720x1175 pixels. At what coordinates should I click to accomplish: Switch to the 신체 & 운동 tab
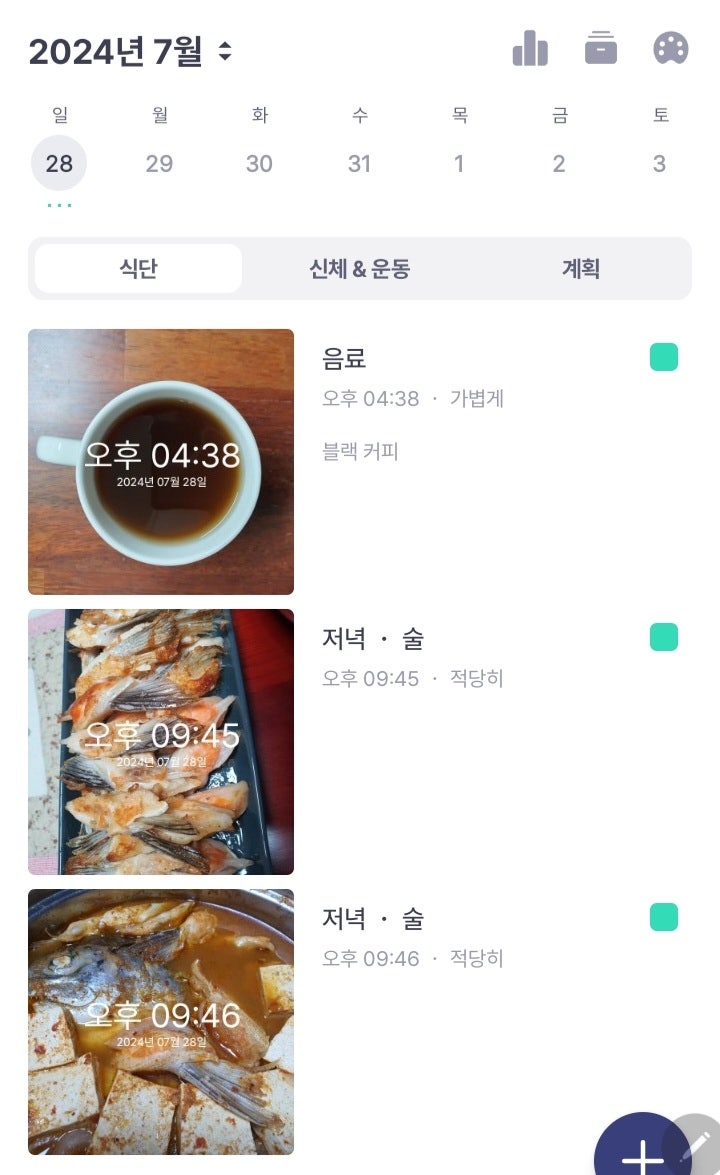coord(360,268)
